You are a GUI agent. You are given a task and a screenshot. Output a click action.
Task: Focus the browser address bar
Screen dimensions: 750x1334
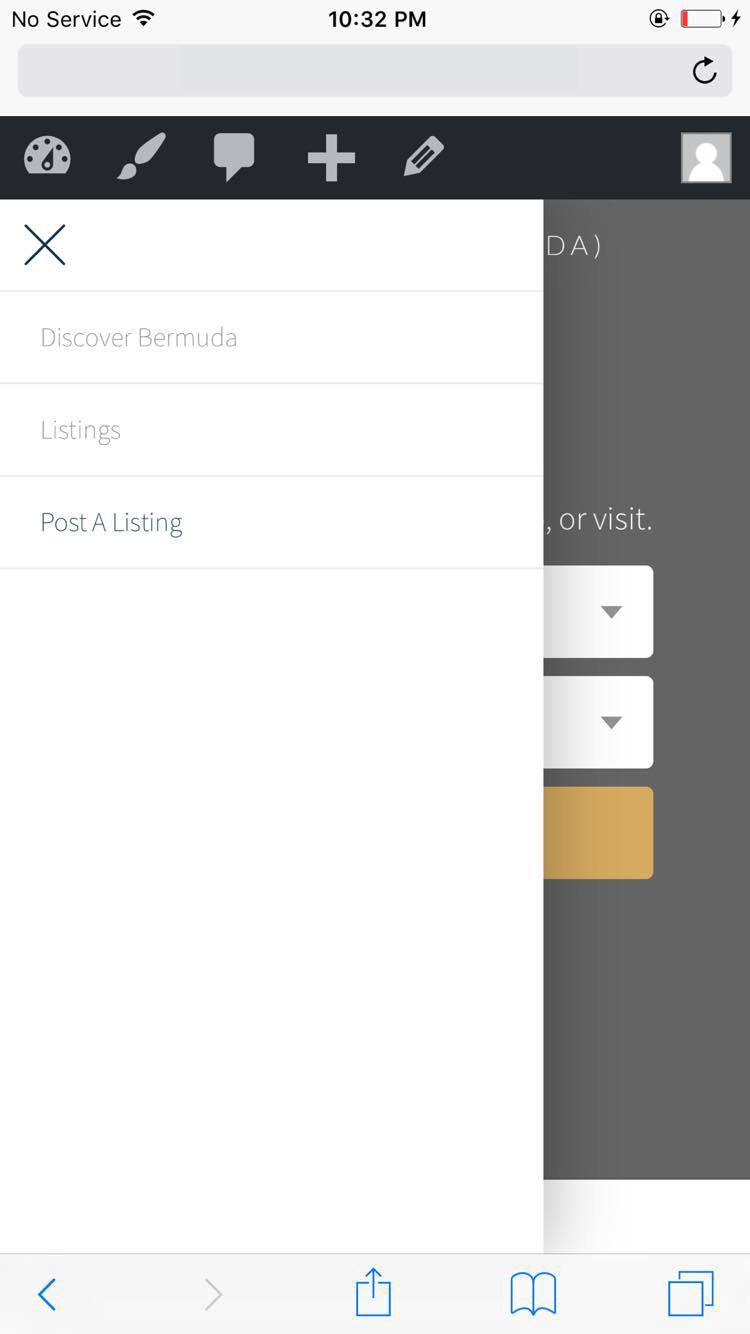pyautogui.click(x=375, y=70)
